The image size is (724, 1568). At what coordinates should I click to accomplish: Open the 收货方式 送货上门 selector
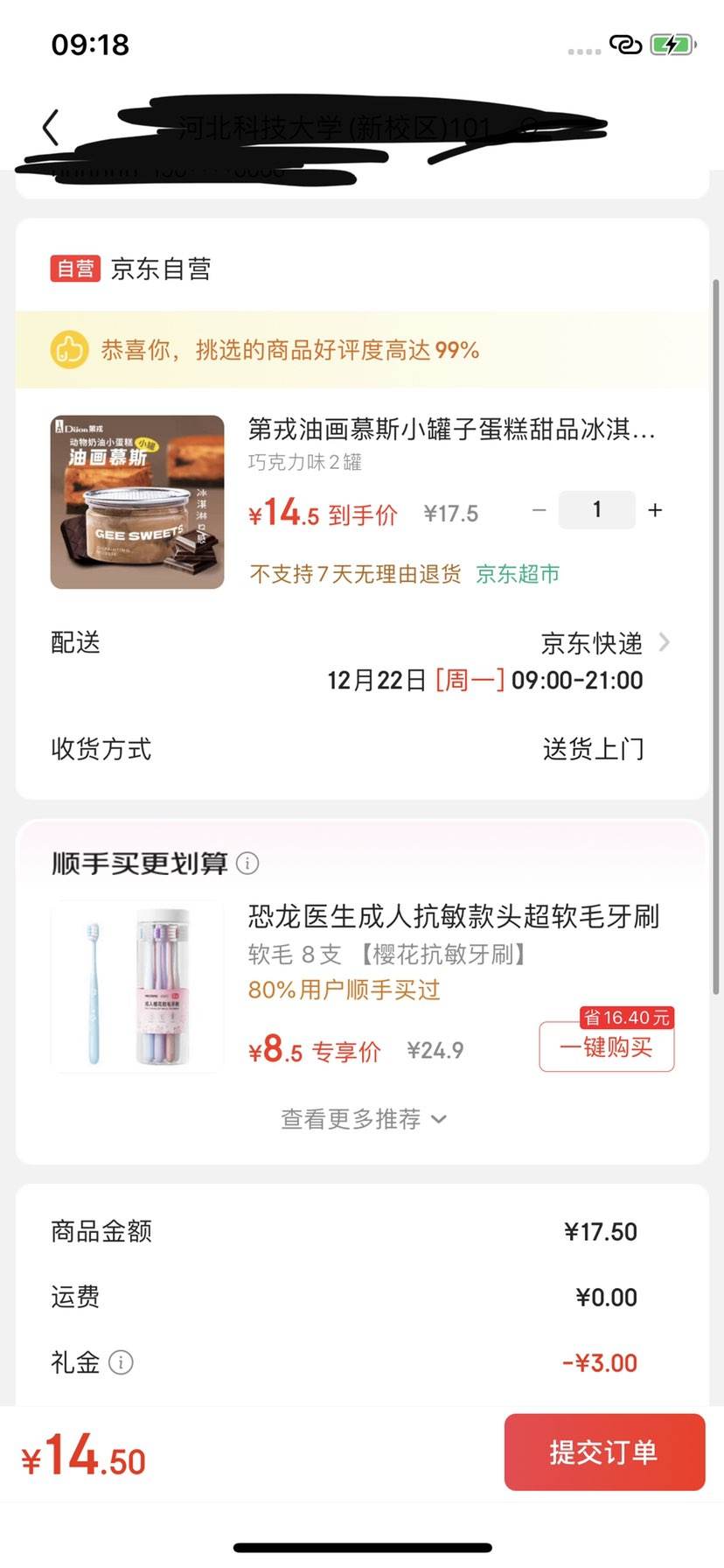click(592, 749)
